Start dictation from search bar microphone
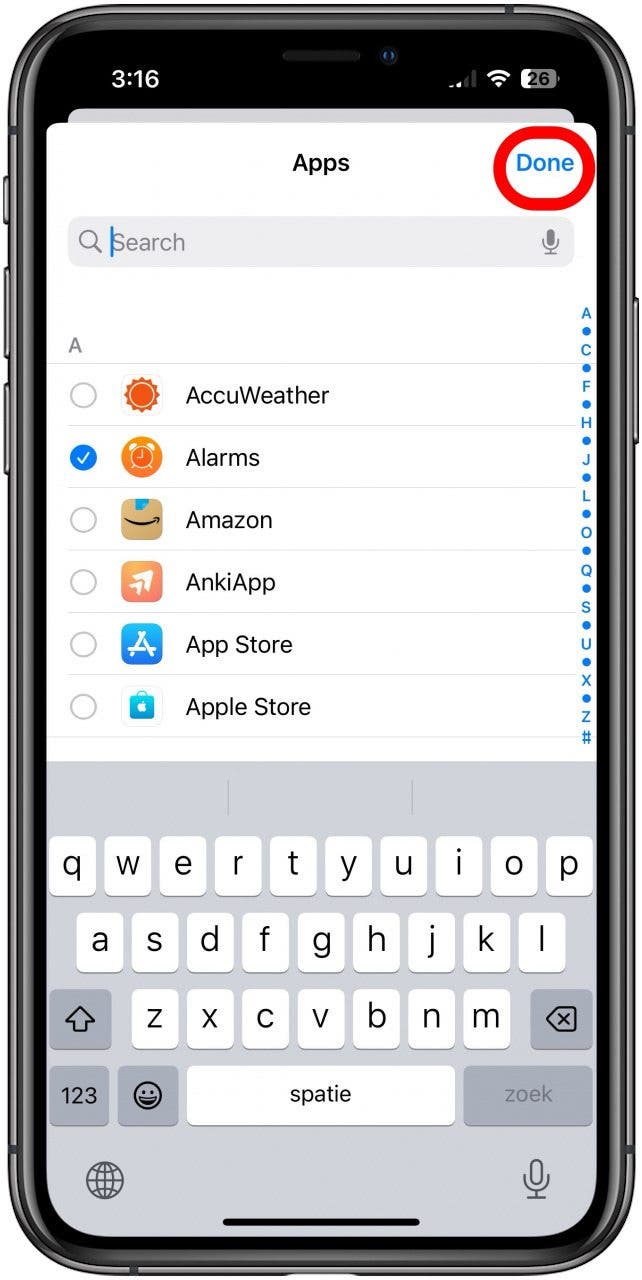This screenshot has width=642, height=1280. point(550,242)
